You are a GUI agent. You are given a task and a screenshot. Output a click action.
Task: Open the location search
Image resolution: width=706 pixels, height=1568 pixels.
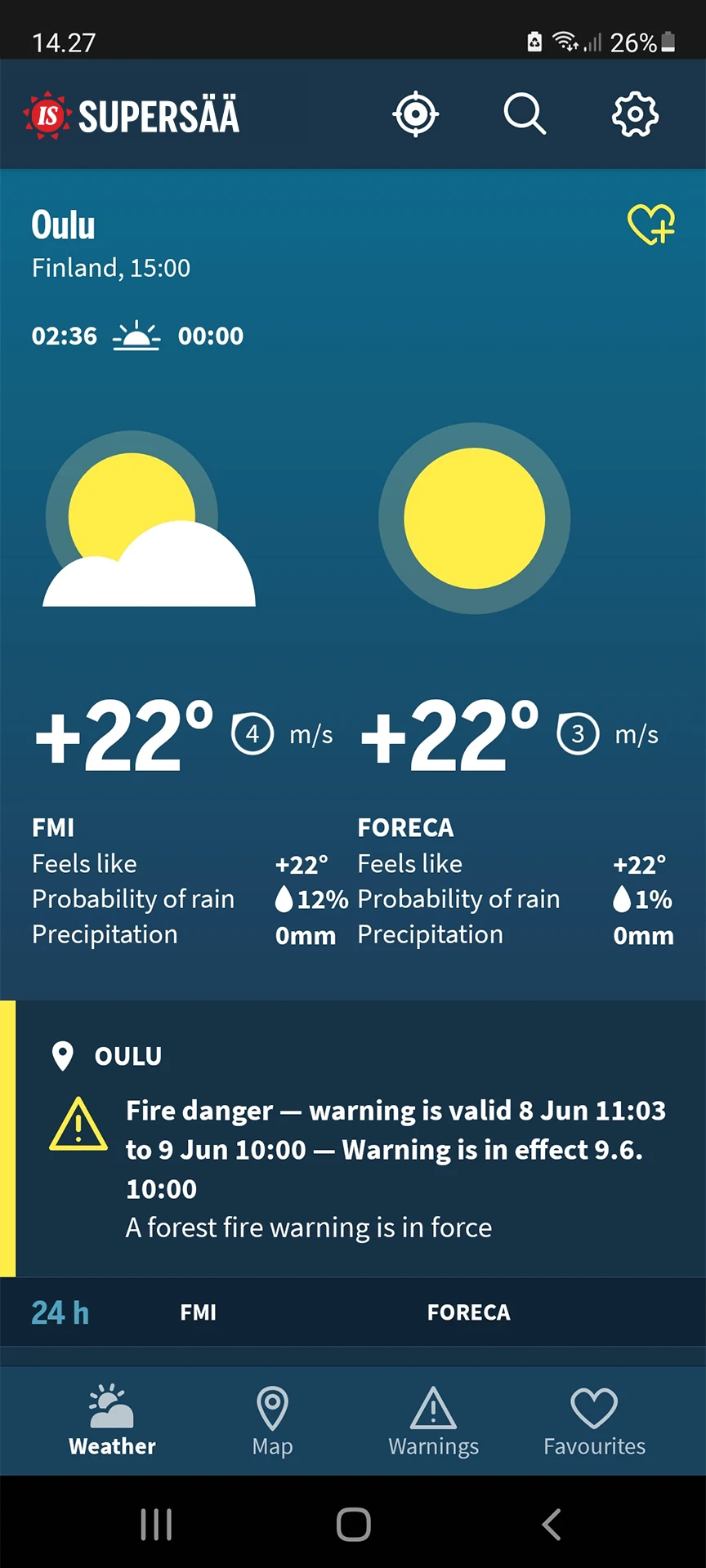pos(525,114)
